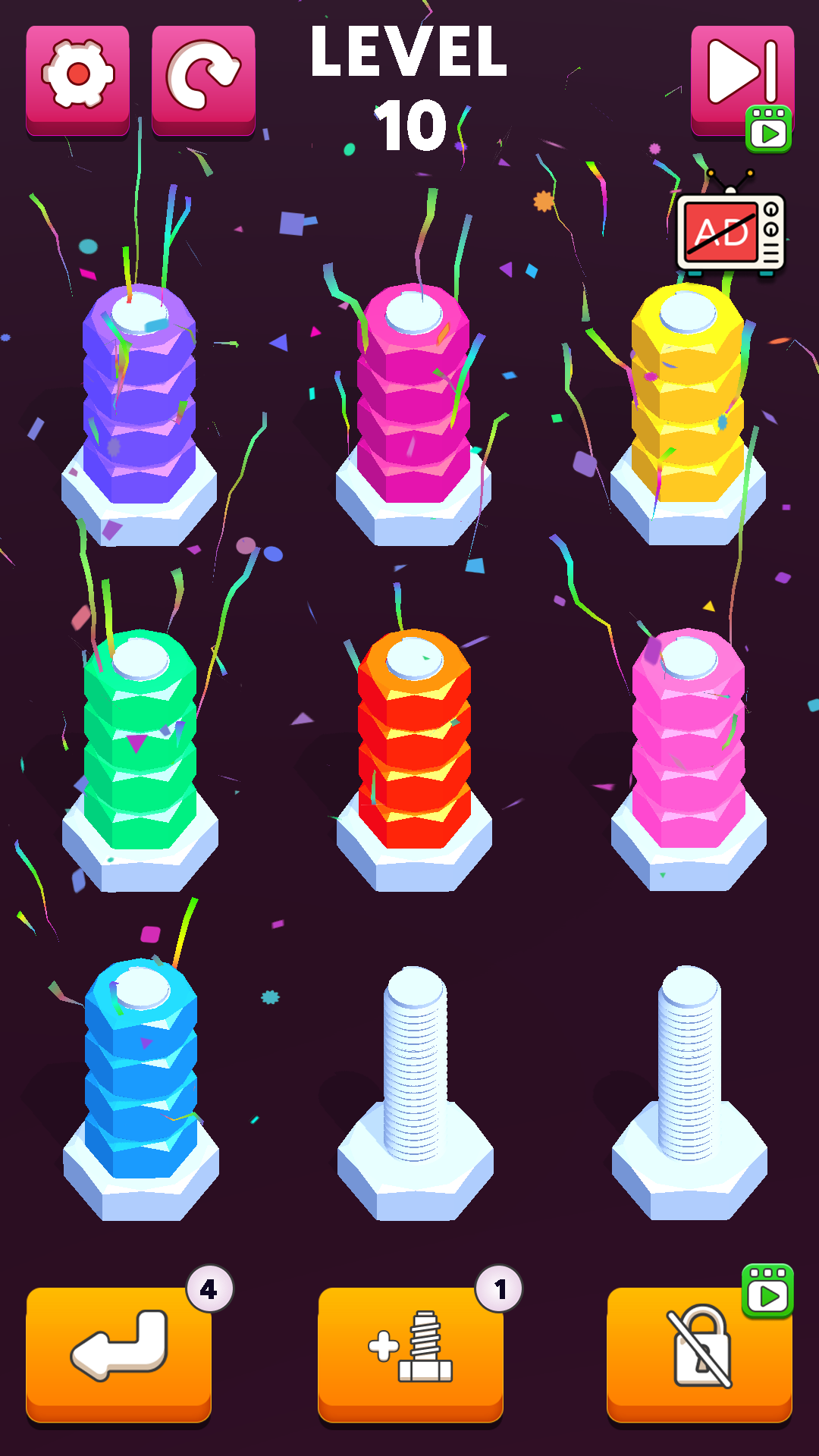819x1456 pixels.
Task: Select the blue nut stack
Action: [x=141, y=1077]
